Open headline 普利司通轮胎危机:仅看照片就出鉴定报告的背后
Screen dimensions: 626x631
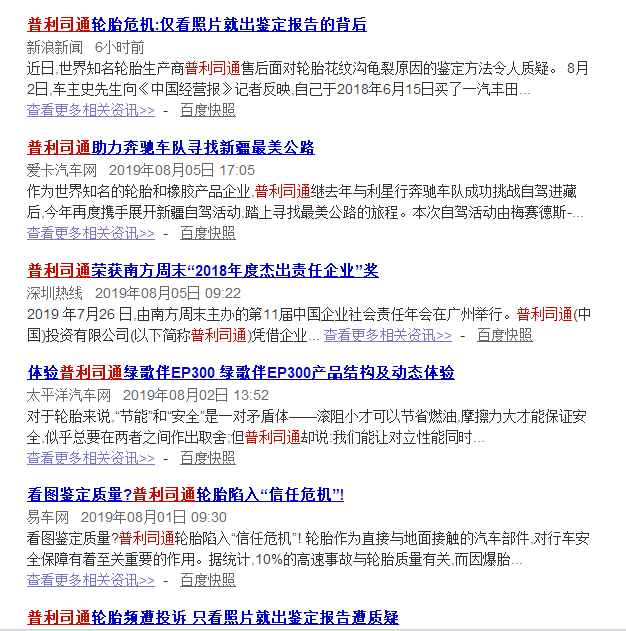197,25
